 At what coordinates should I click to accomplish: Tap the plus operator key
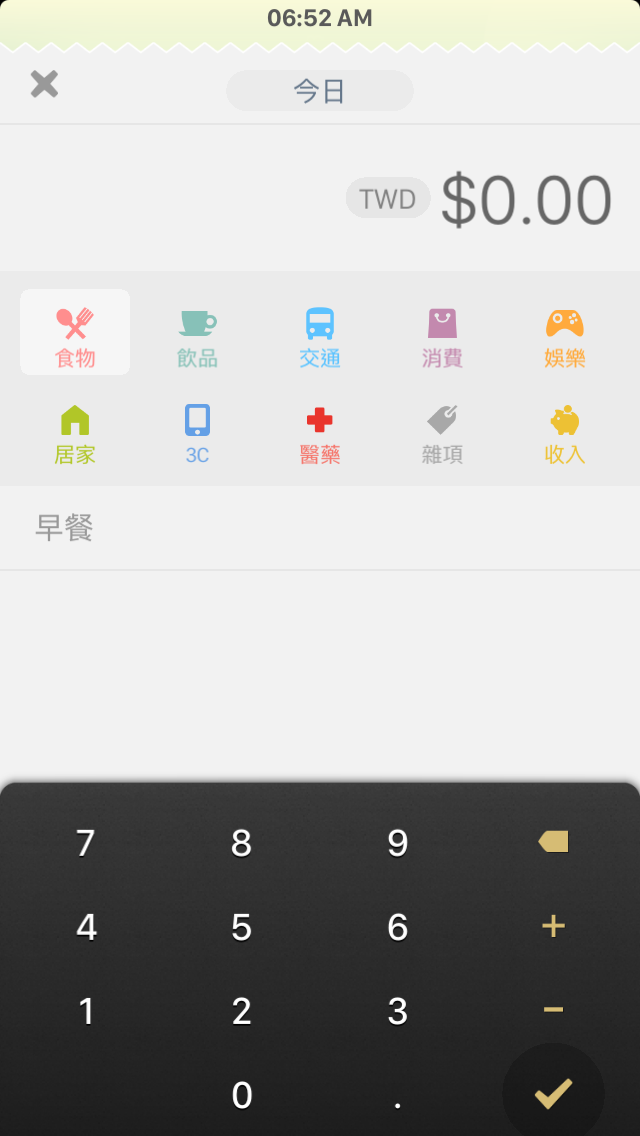[x=553, y=926]
